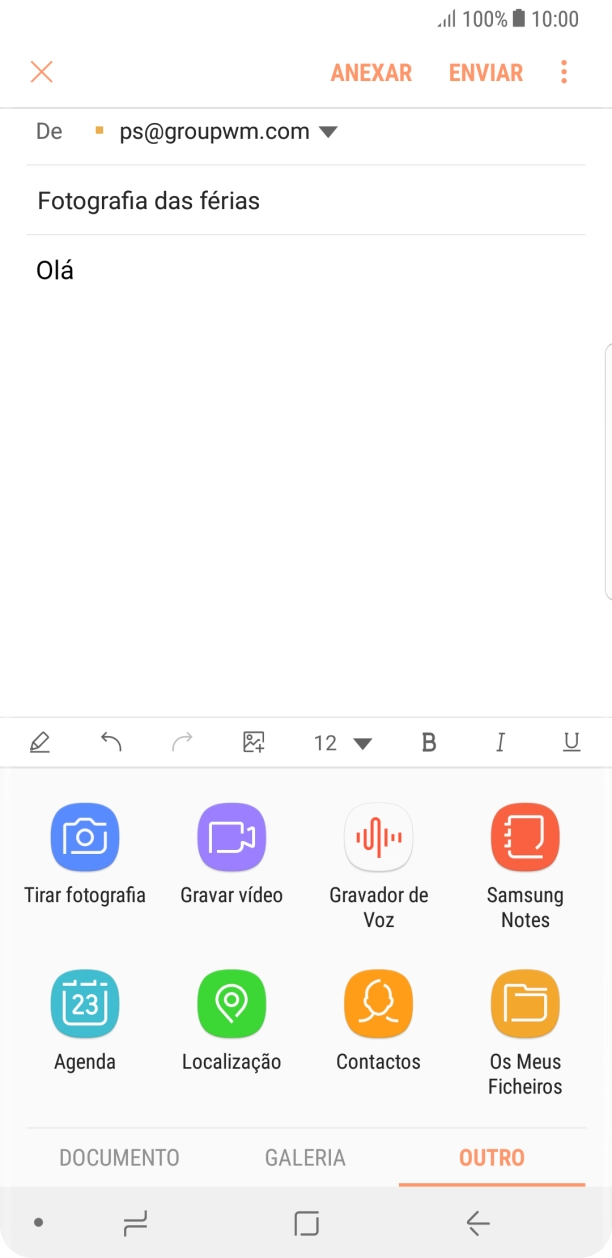612x1258 pixels.
Task: Insert an image into the message
Action: click(254, 742)
